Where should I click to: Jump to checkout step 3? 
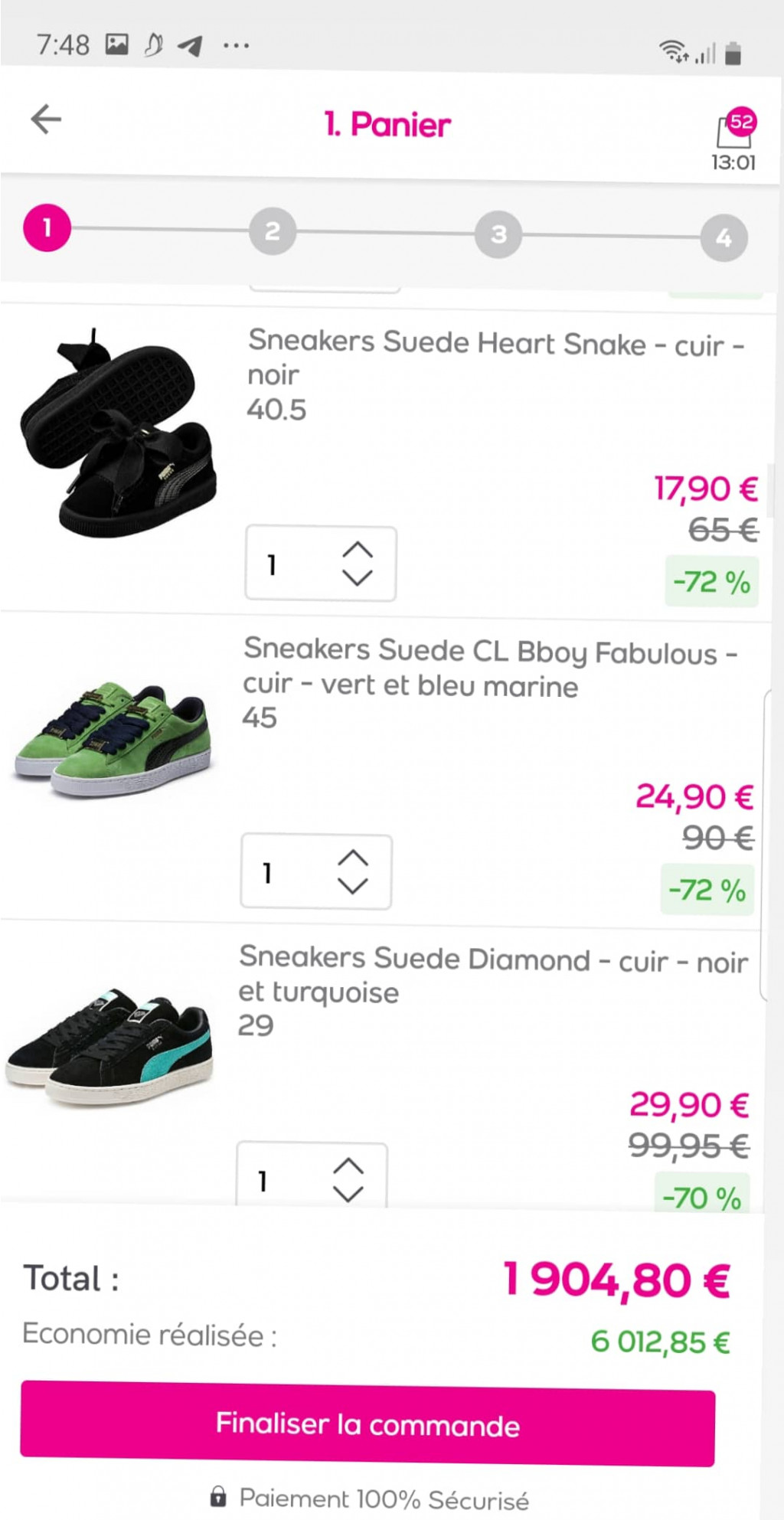(x=498, y=234)
